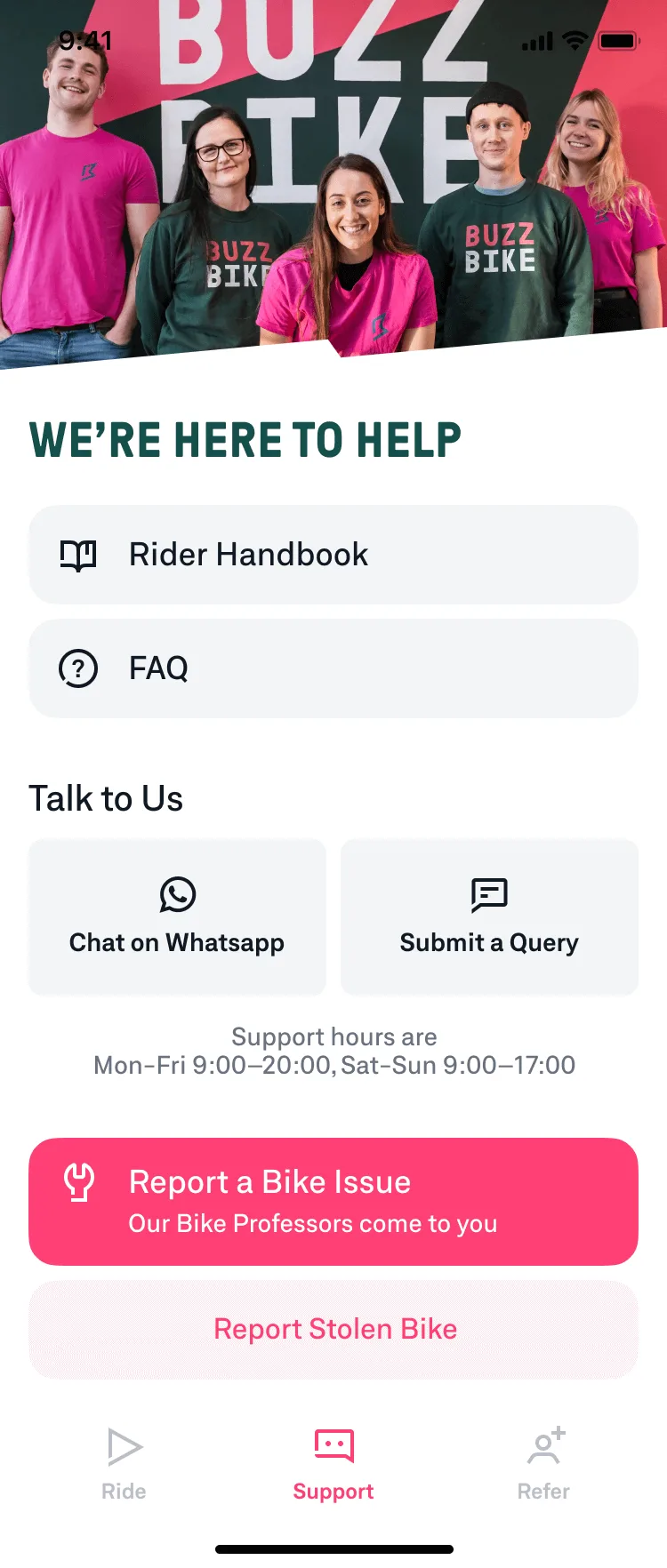
Task: Open the FAQ section
Action: coord(333,668)
